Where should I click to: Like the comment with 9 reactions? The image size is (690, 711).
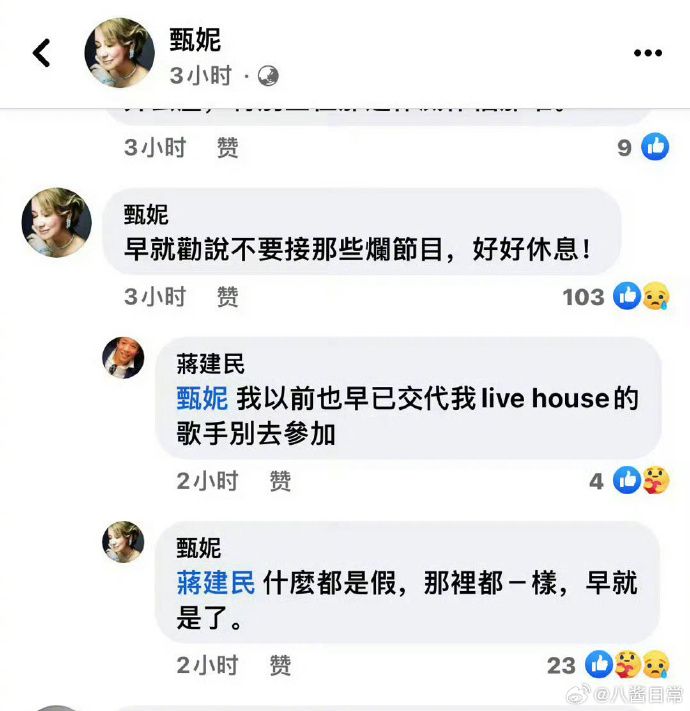pyautogui.click(x=228, y=148)
